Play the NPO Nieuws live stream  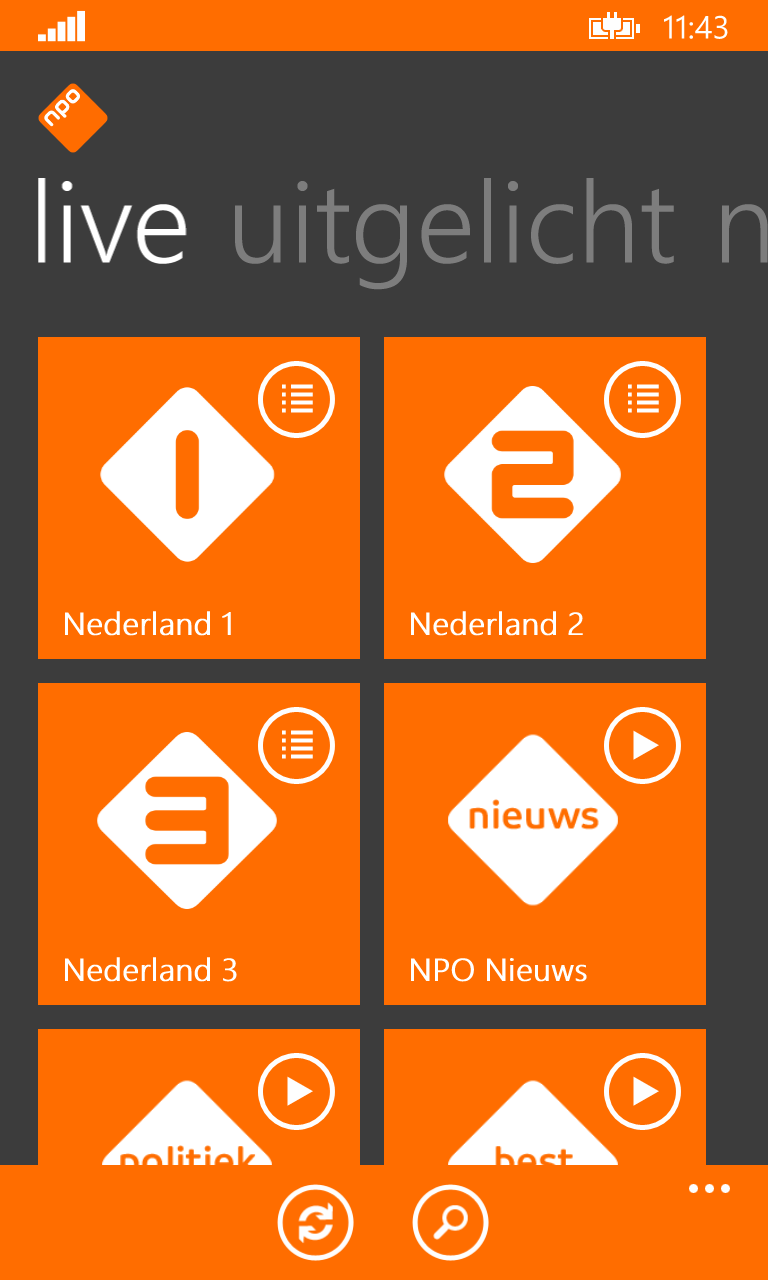(643, 745)
